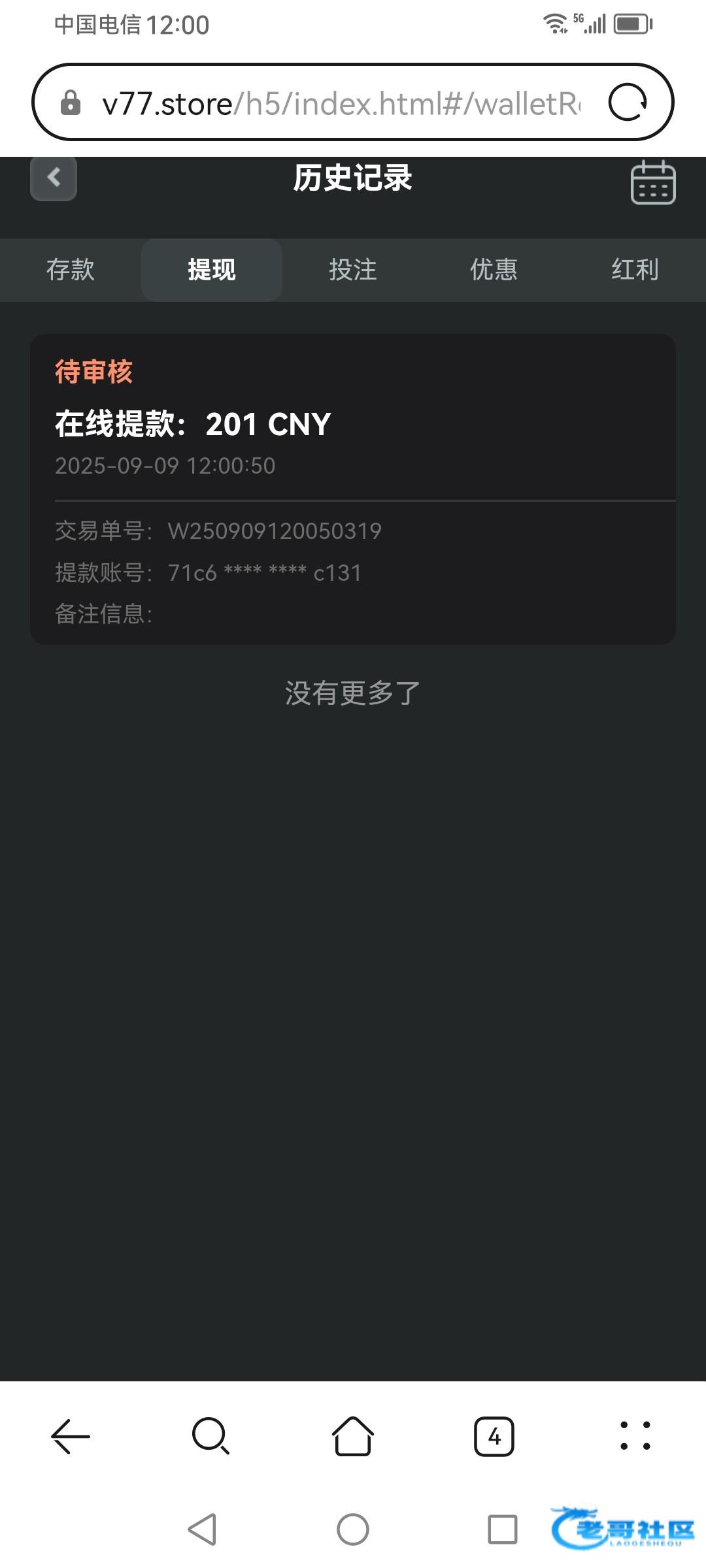Open the calendar date filter

coord(652,182)
